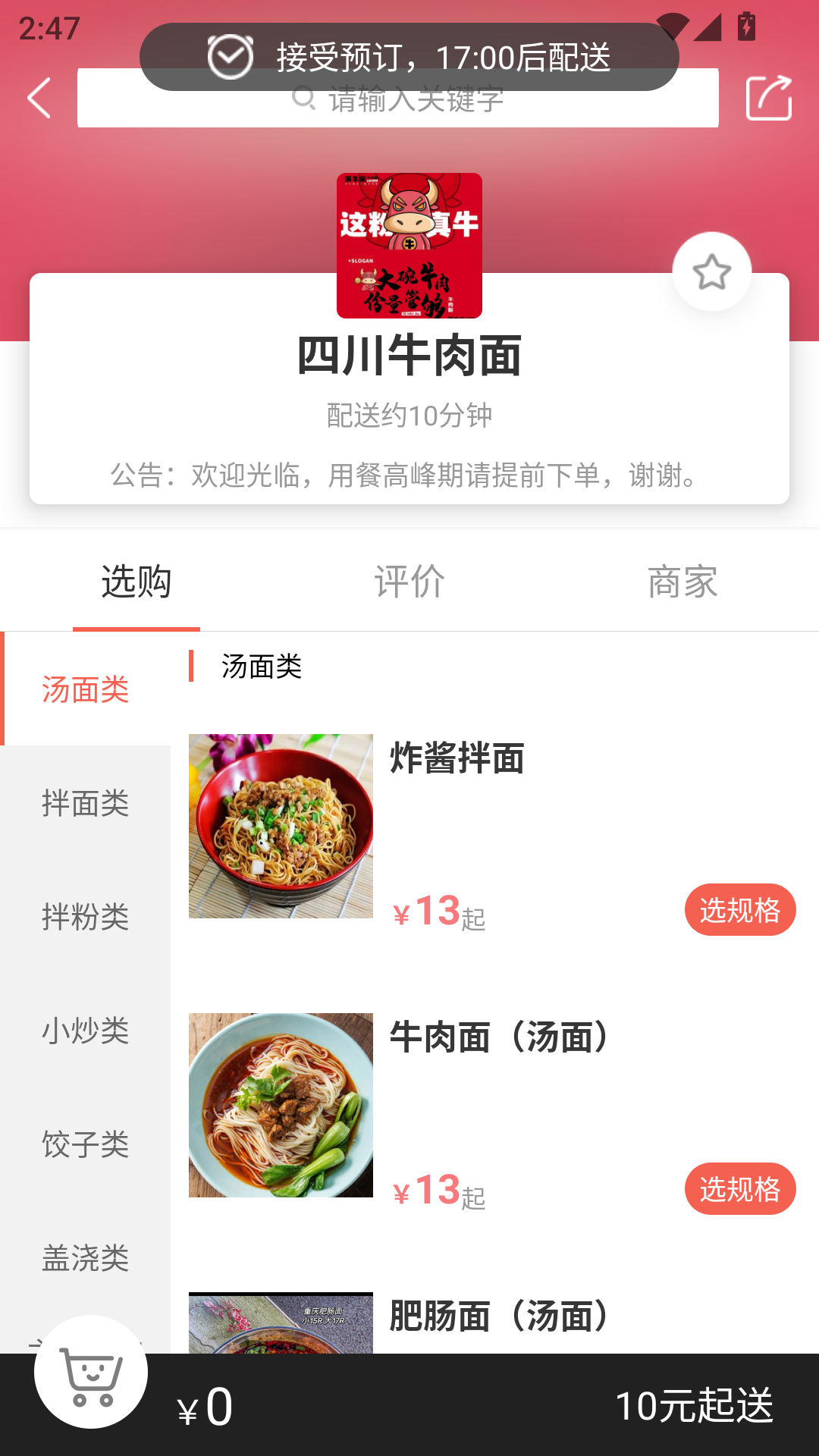This screenshot has height=1456, width=819.
Task: Choose 选规格 for 炸酱拌面
Action: [x=739, y=910]
